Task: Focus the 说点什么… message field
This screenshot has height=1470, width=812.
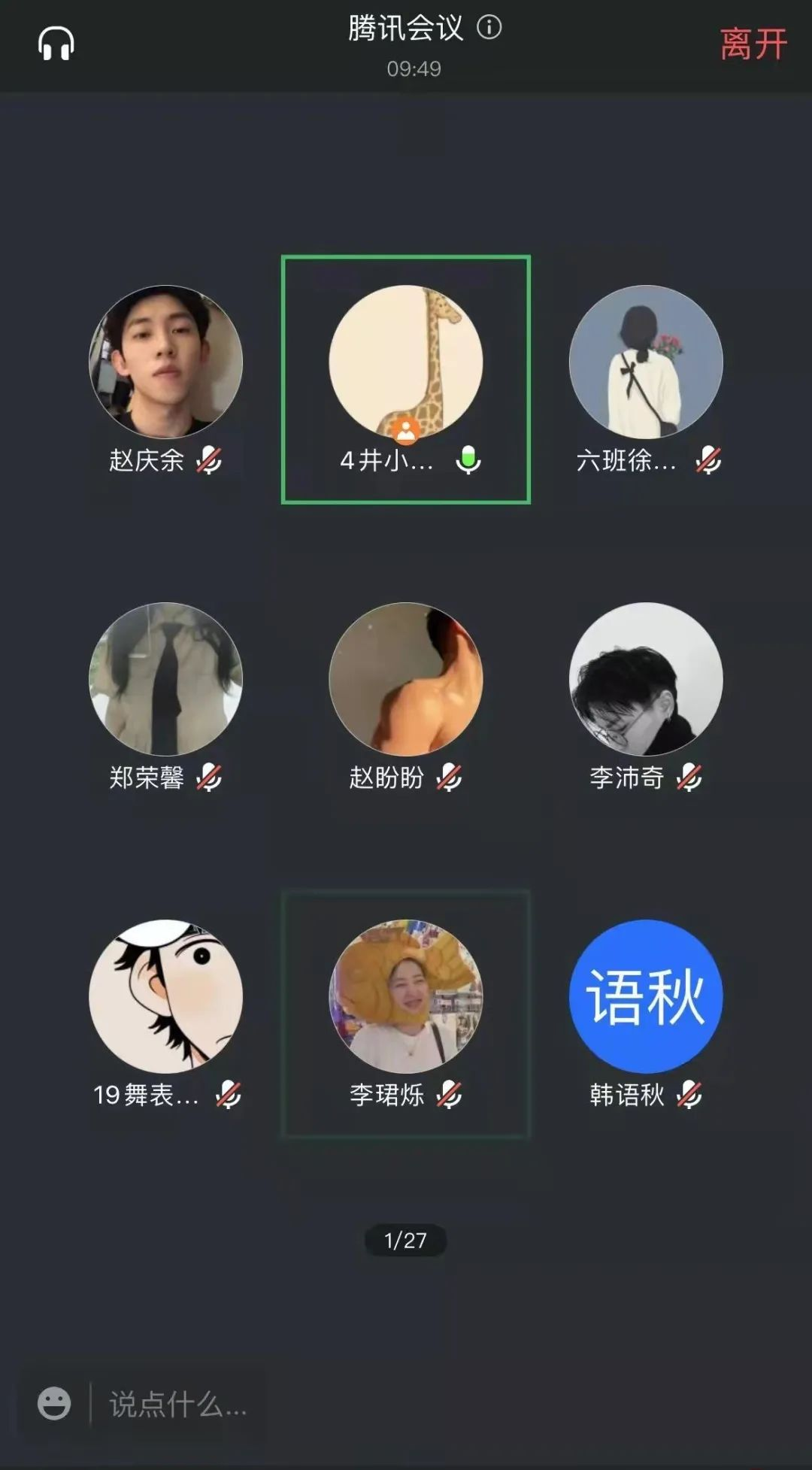Action: click(178, 1404)
